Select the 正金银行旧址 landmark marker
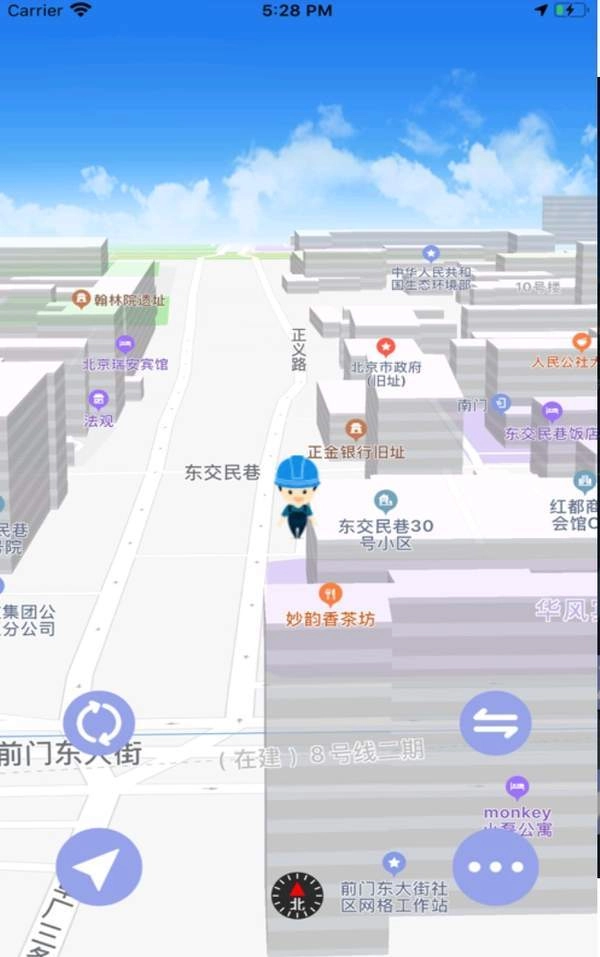600x957 pixels. coord(356,430)
